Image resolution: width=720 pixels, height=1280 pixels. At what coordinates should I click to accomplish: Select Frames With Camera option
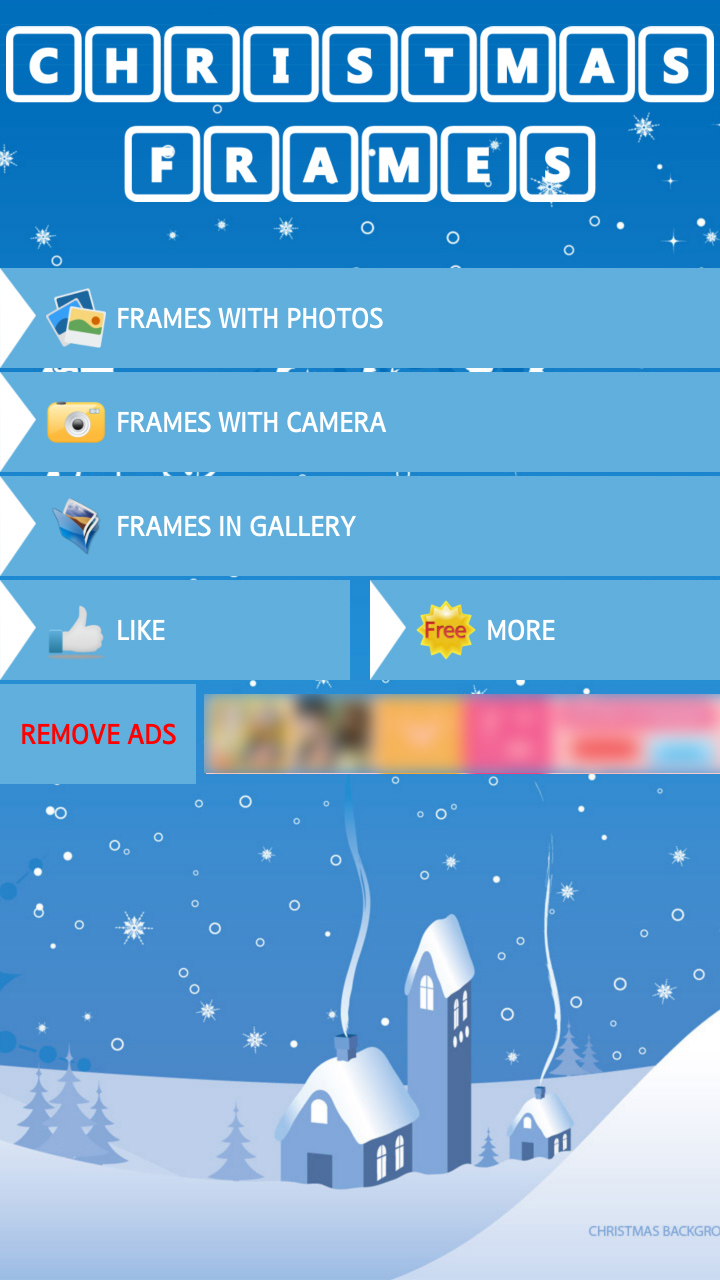tap(360, 422)
